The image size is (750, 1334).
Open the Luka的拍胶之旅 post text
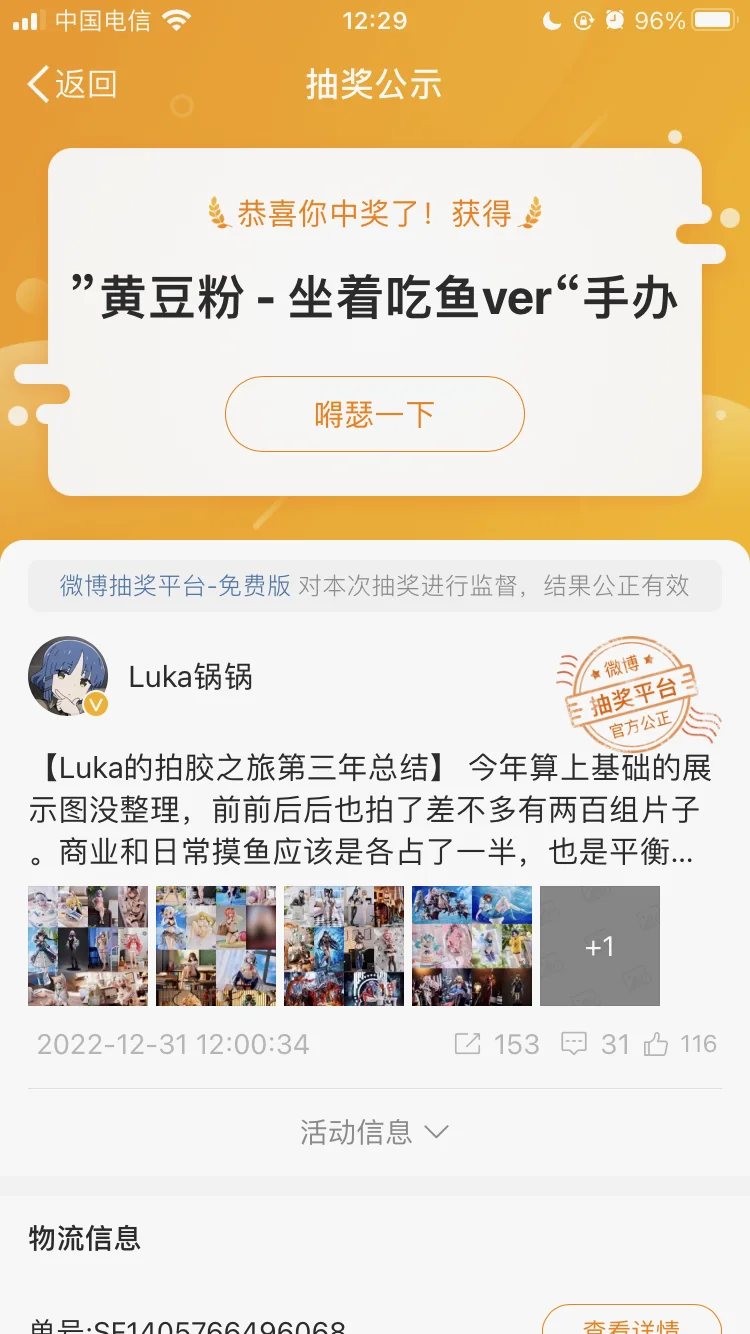(x=370, y=811)
